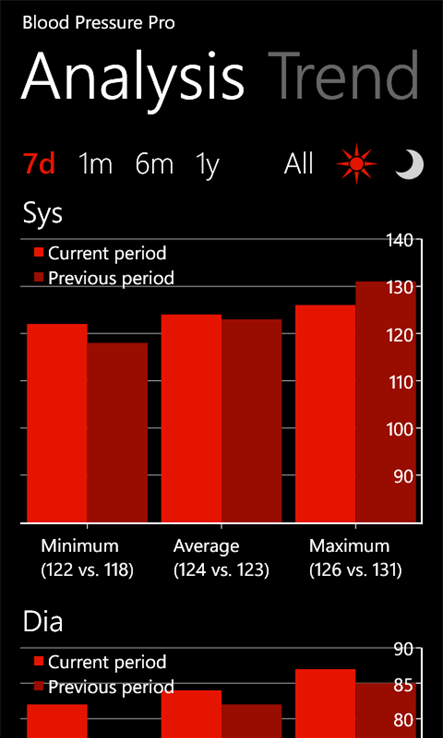Open the Analysis pivot header
This screenshot has width=443, height=738.
(x=133, y=77)
